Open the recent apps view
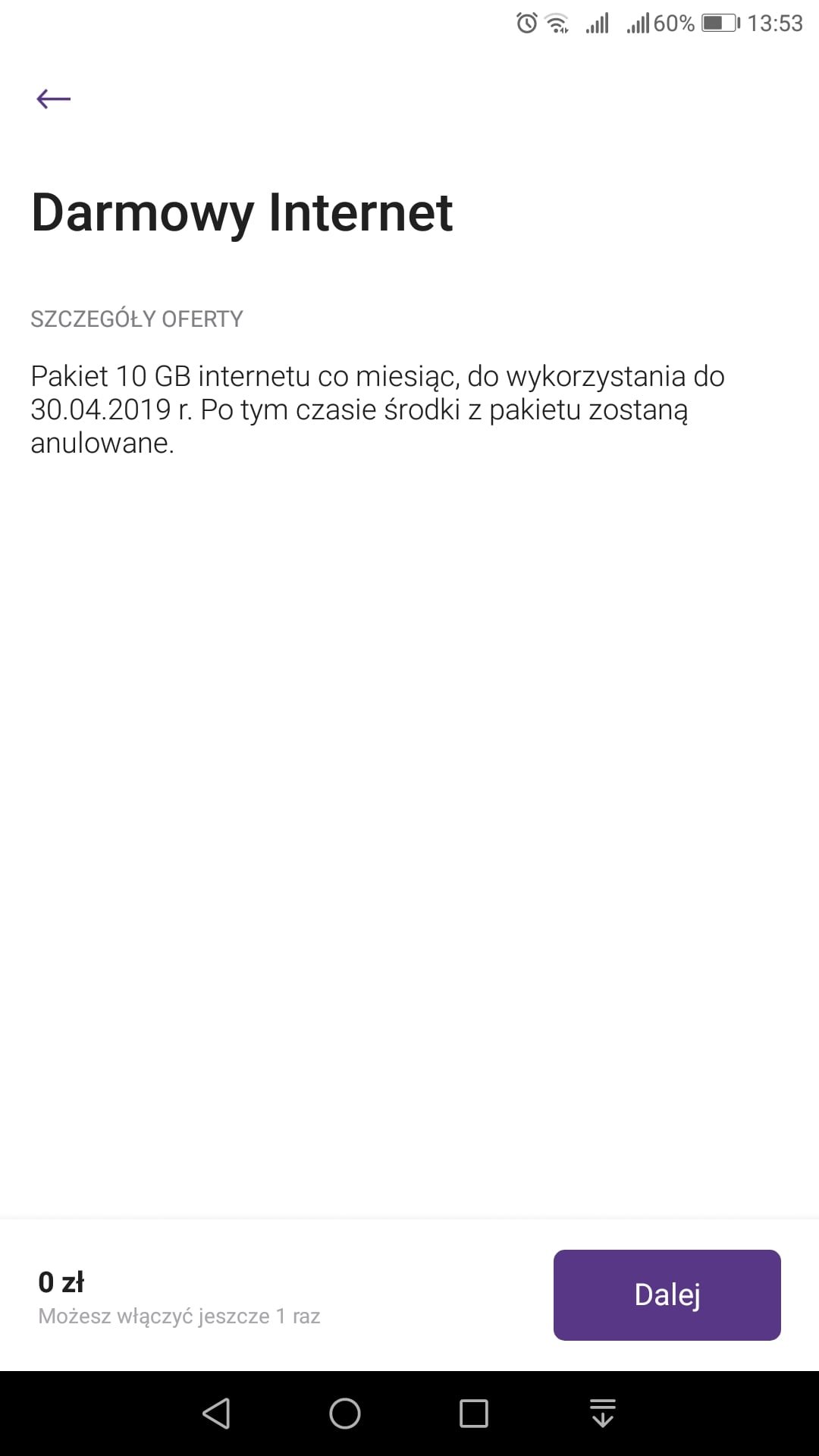 click(474, 1414)
